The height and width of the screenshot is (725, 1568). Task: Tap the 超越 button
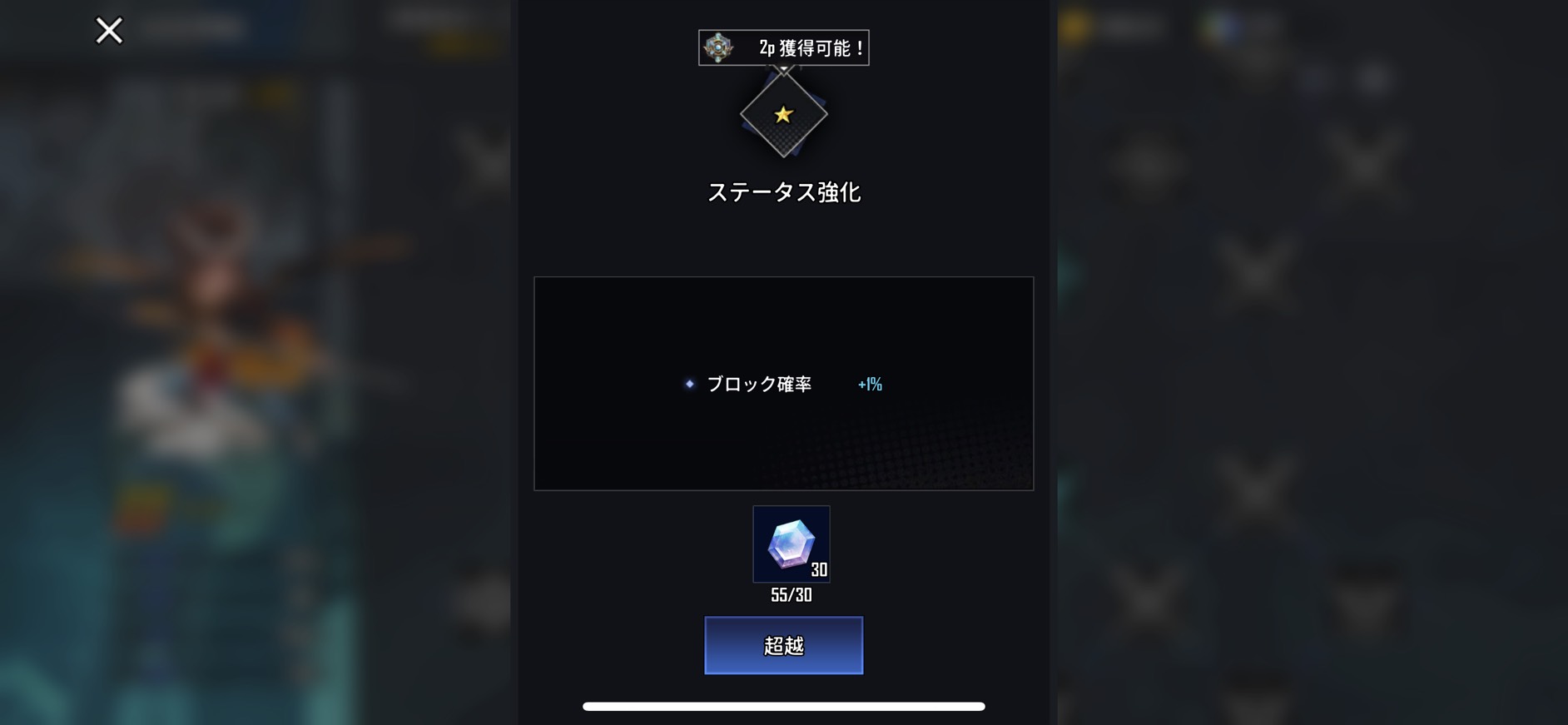point(783,645)
